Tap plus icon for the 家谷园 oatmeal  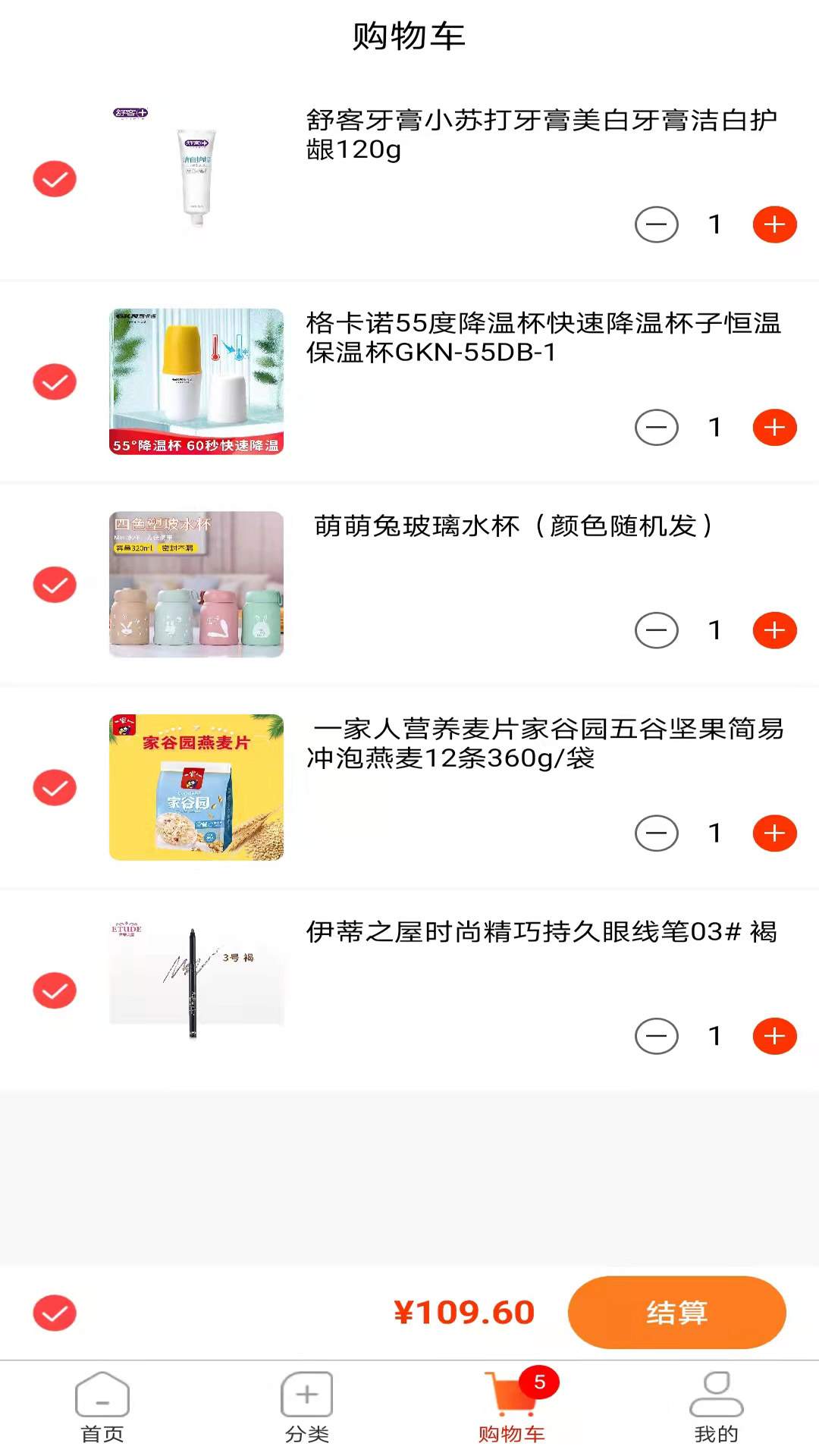774,833
